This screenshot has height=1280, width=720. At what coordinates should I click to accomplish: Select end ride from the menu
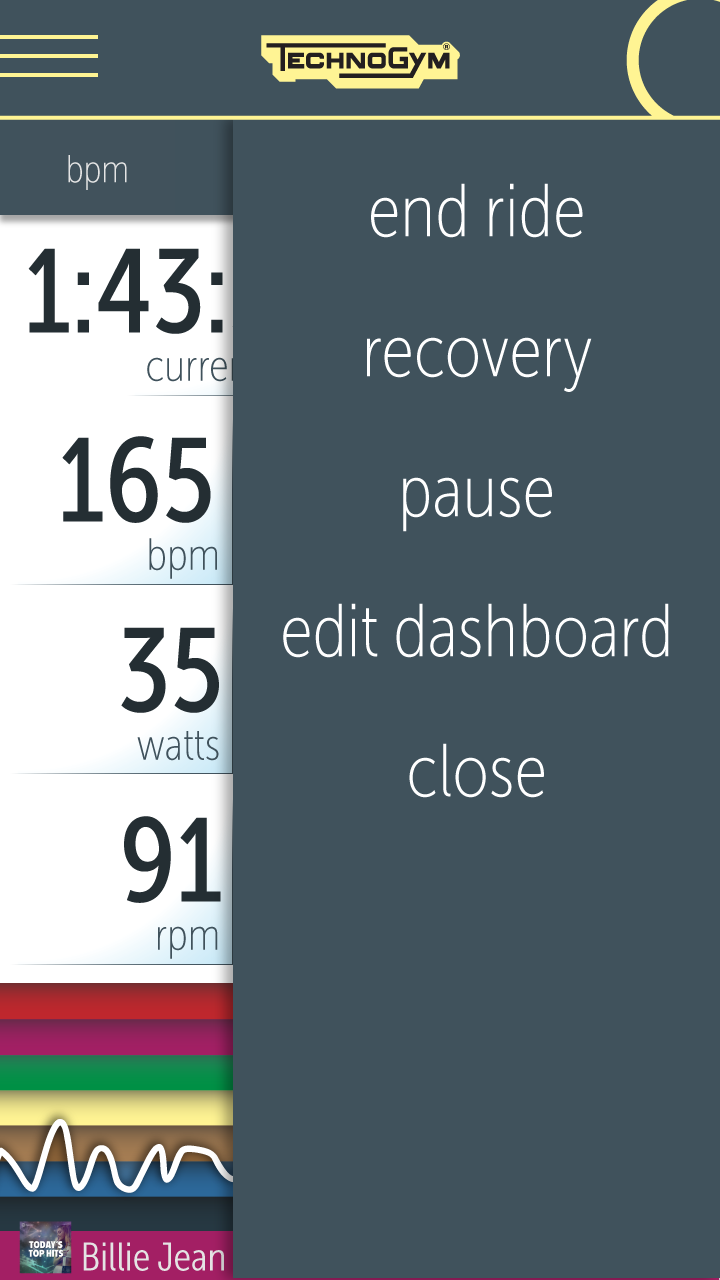click(x=476, y=212)
